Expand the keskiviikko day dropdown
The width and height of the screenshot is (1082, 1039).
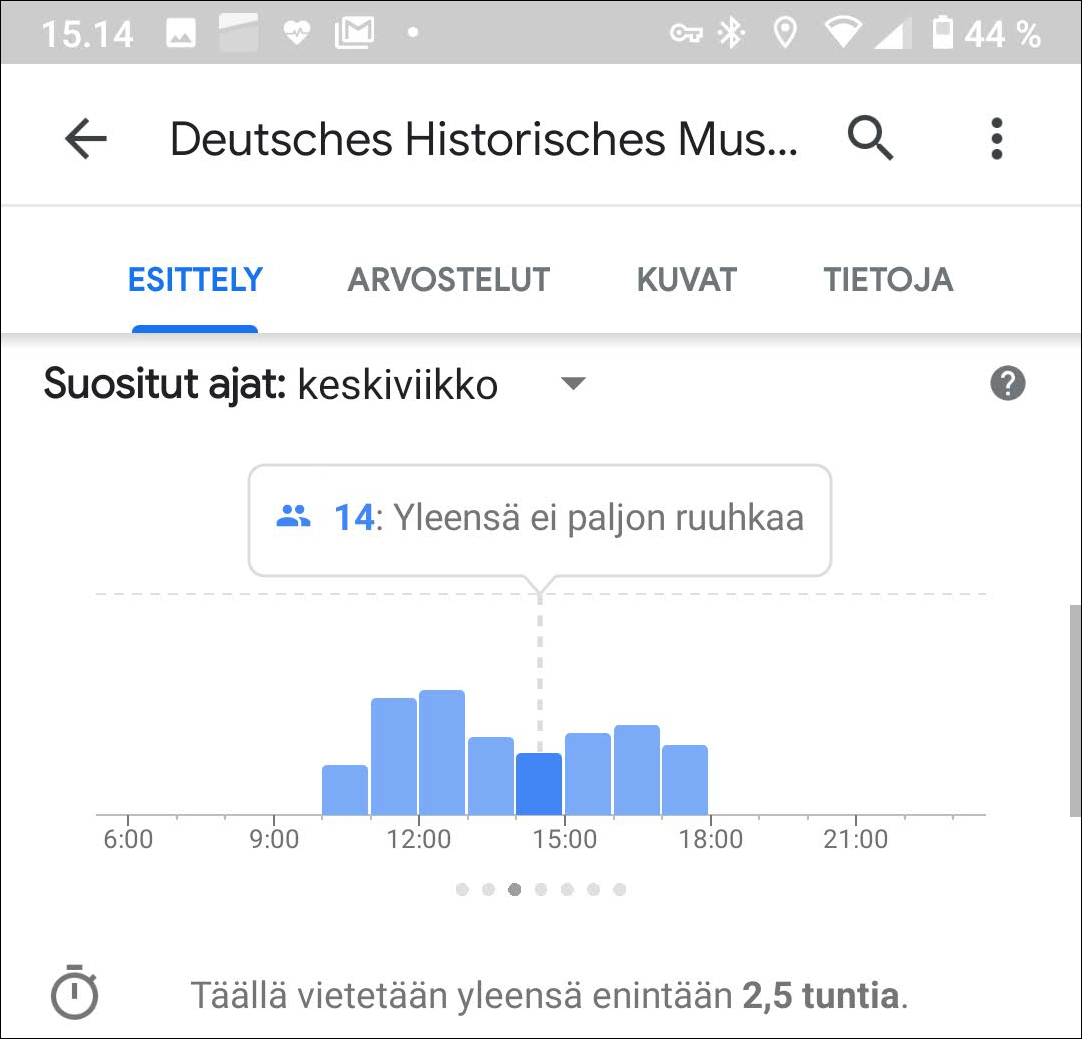572,384
